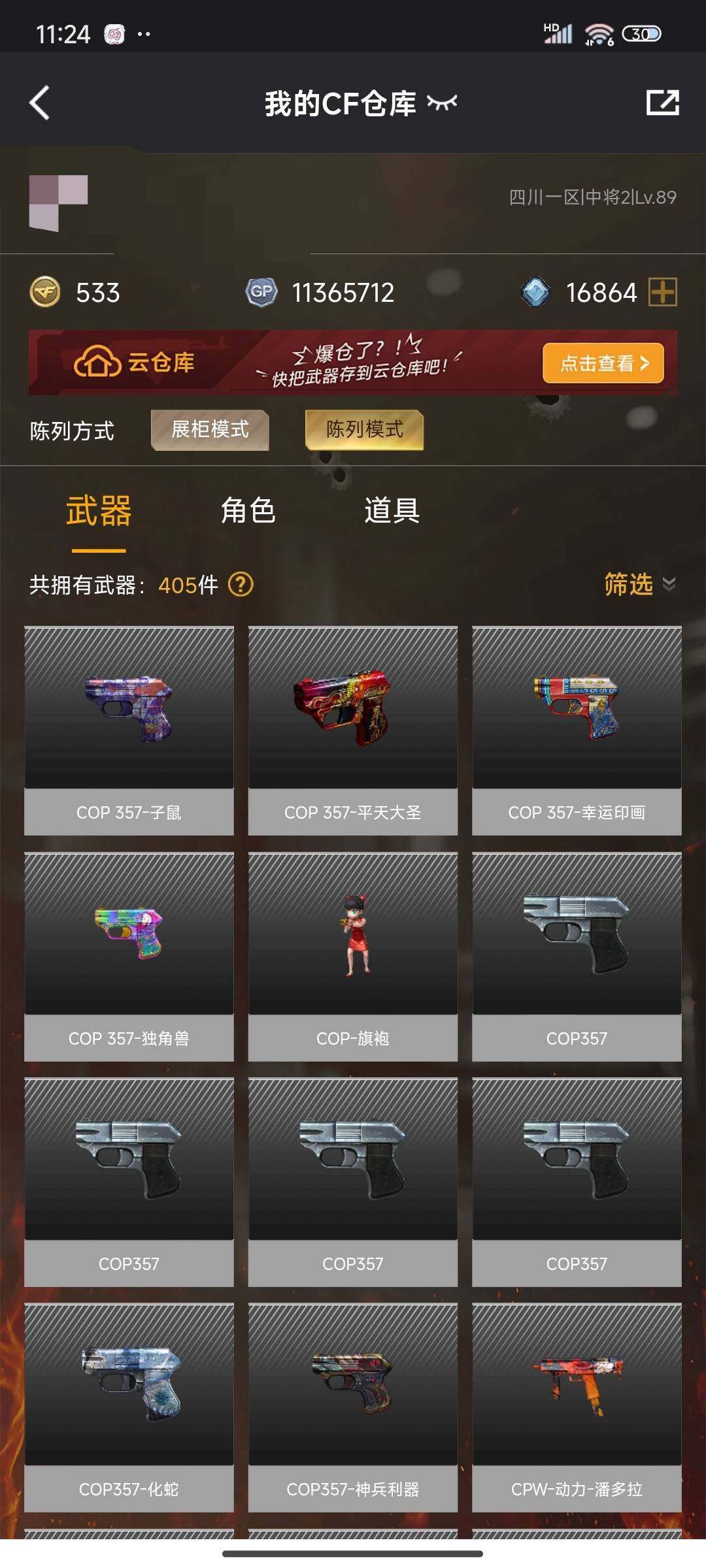Switch to the 道具 tab
The image size is (706, 1568).
pos(392,511)
